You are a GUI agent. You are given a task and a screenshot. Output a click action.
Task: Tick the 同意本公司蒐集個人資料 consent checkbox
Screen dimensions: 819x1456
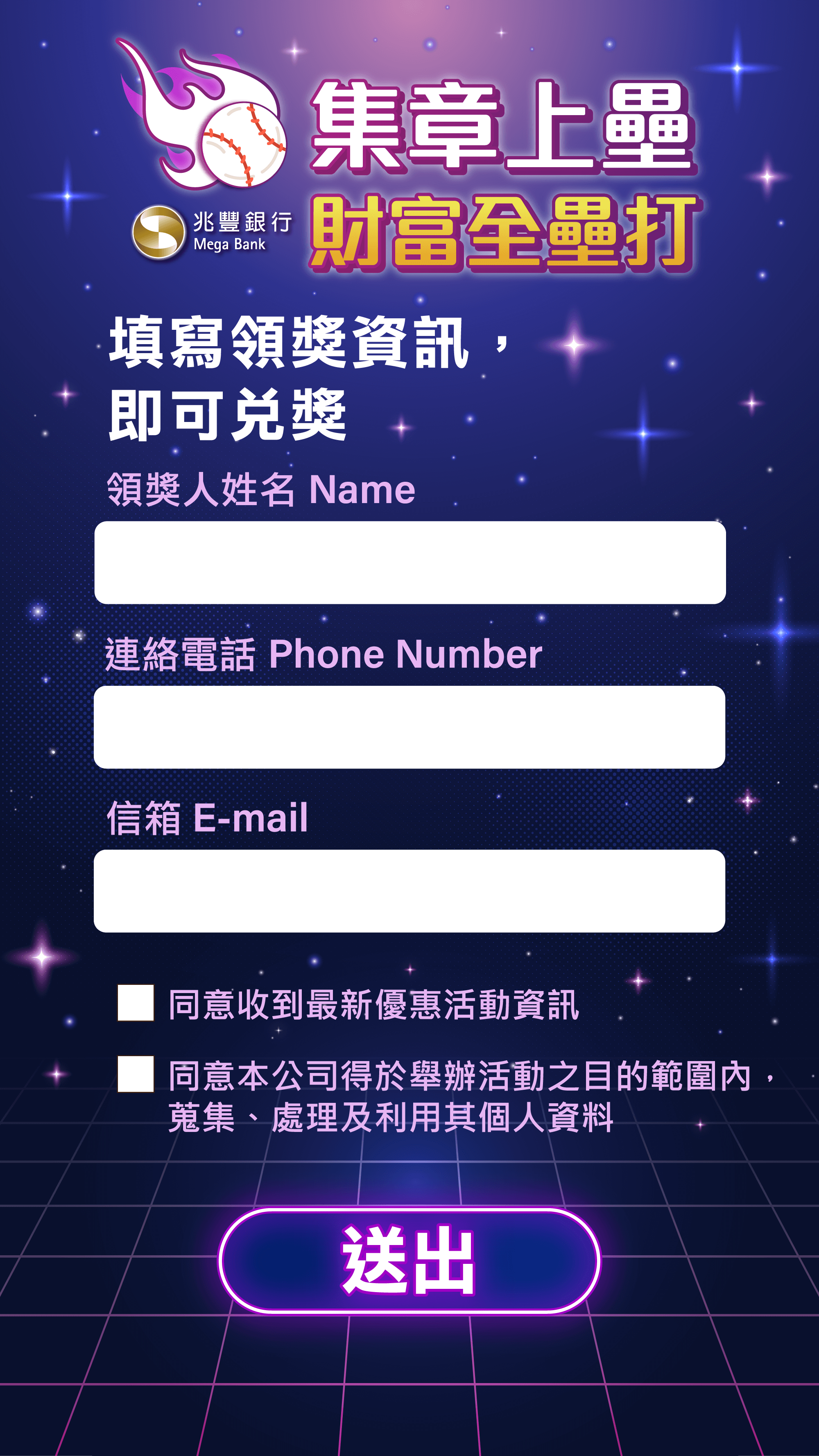136,1074
